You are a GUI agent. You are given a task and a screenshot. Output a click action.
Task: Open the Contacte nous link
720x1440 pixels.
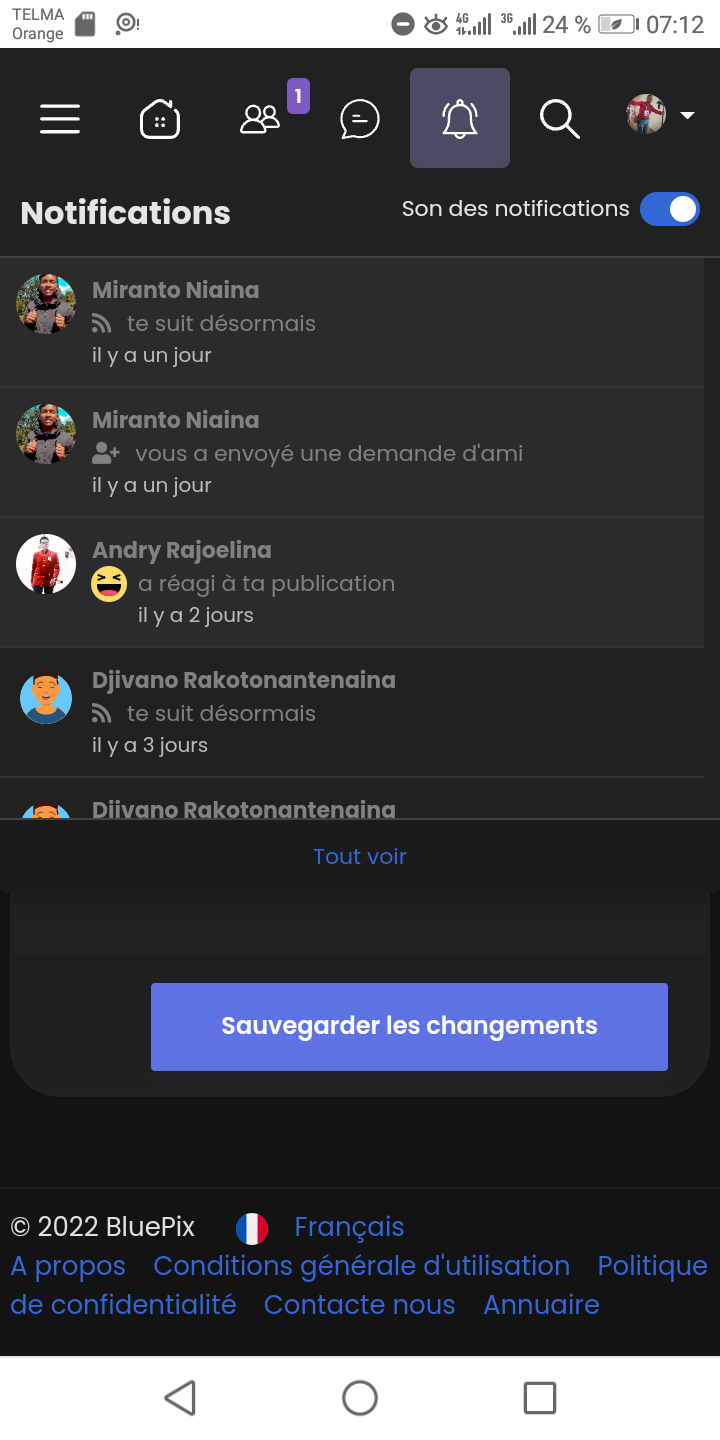(x=359, y=1305)
